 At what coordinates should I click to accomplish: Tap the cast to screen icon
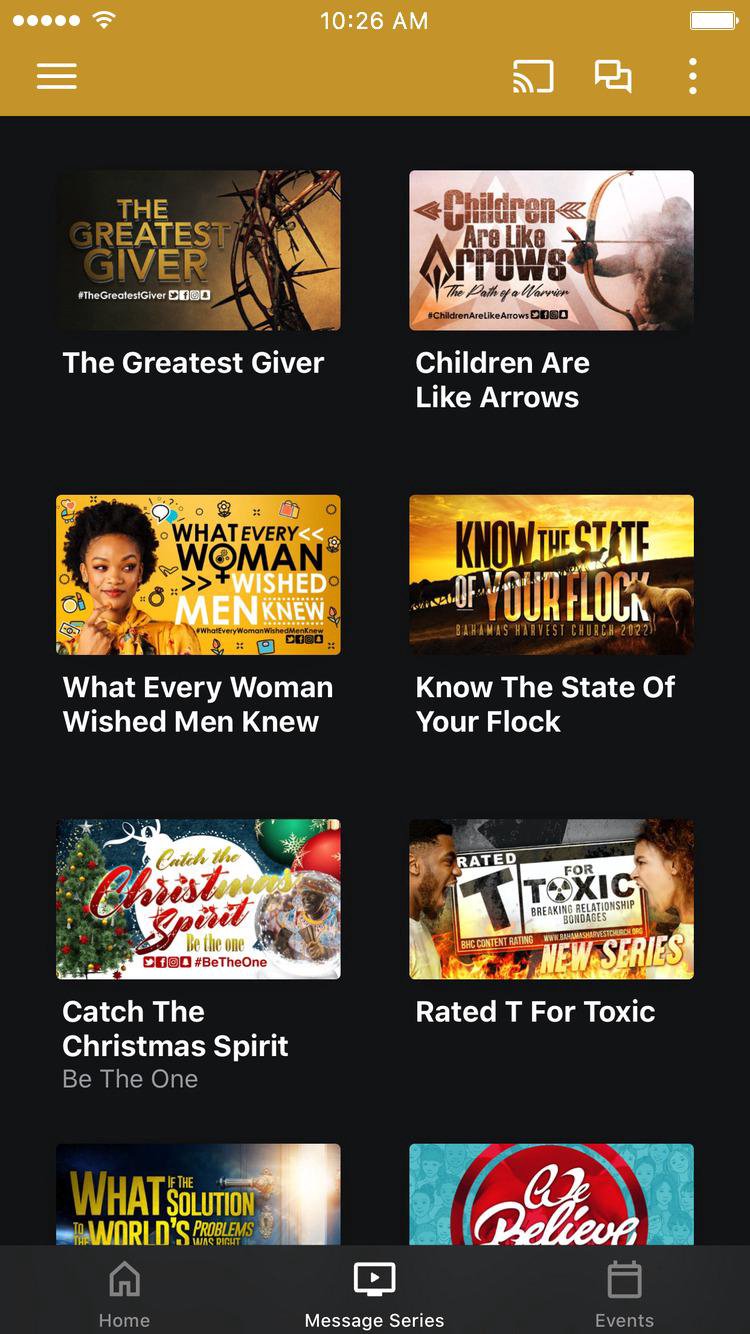coord(533,77)
